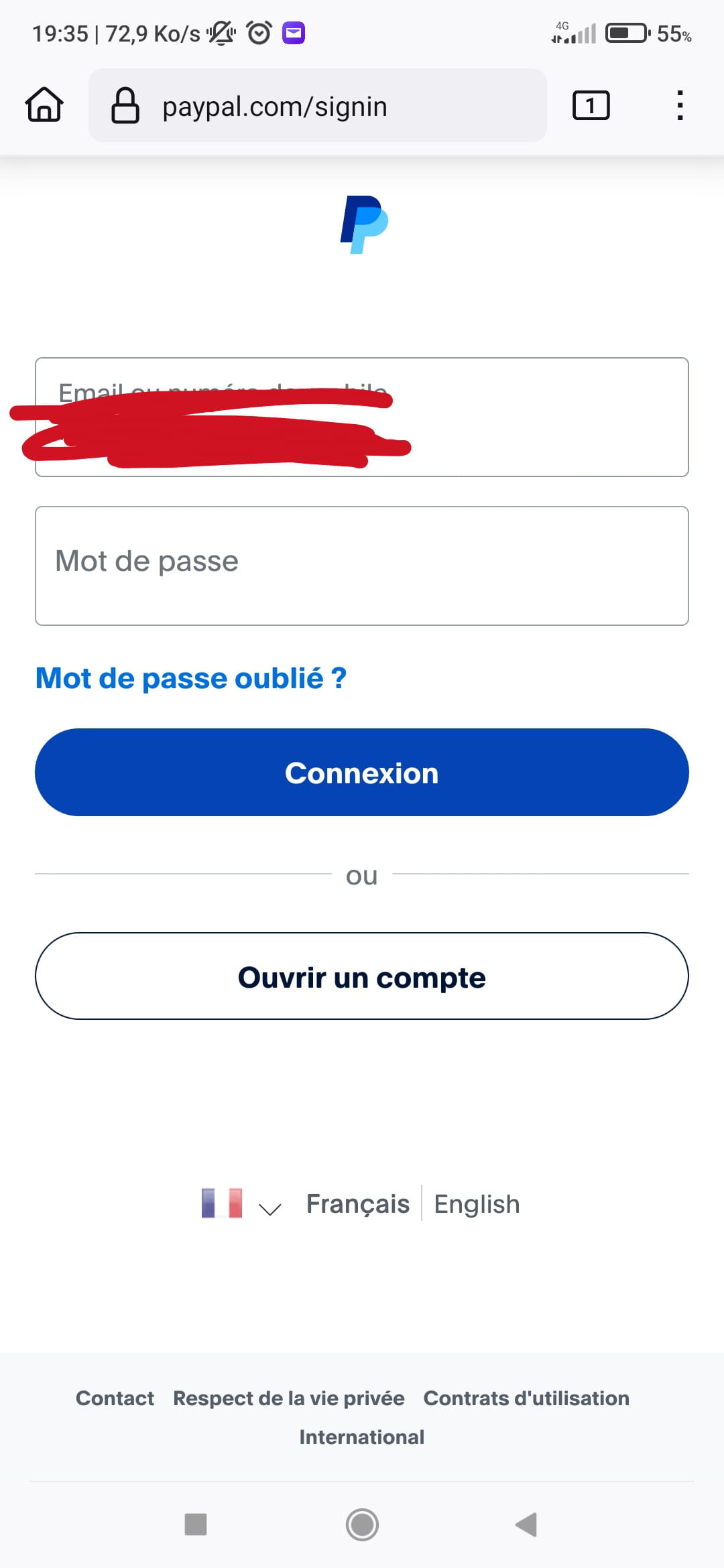This screenshot has height=1568, width=724.
Task: Focus the email or mobile number field
Action: pos(362,417)
